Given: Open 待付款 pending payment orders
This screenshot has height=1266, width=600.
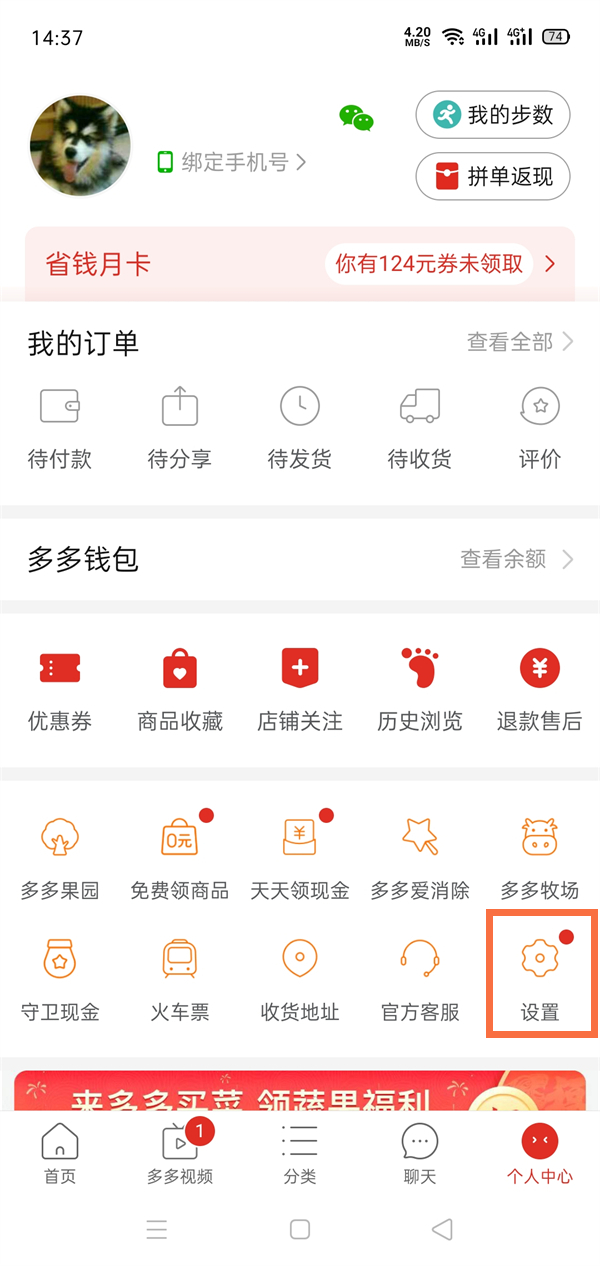Looking at the screenshot, I should tap(60, 428).
